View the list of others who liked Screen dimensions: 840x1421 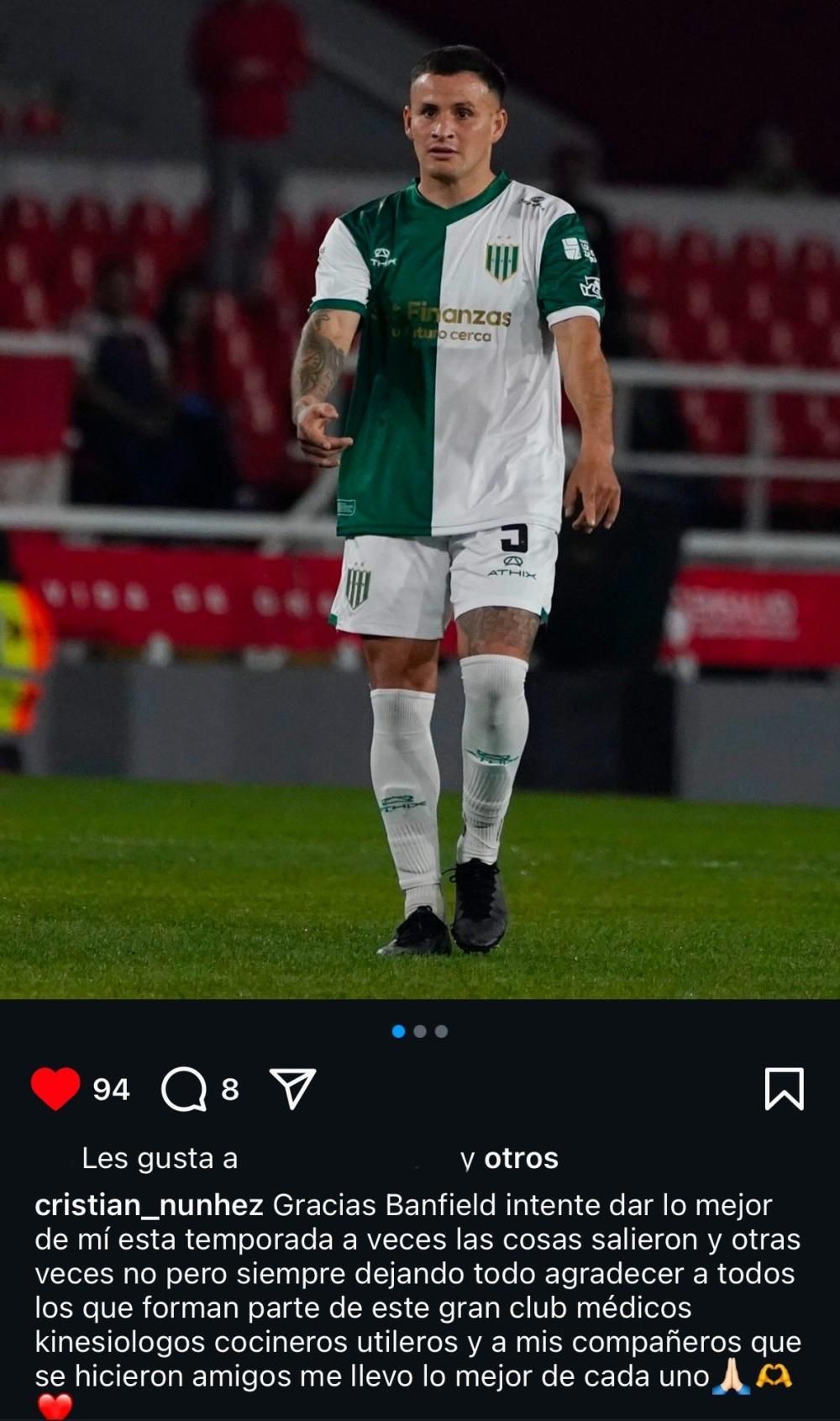(x=521, y=1158)
